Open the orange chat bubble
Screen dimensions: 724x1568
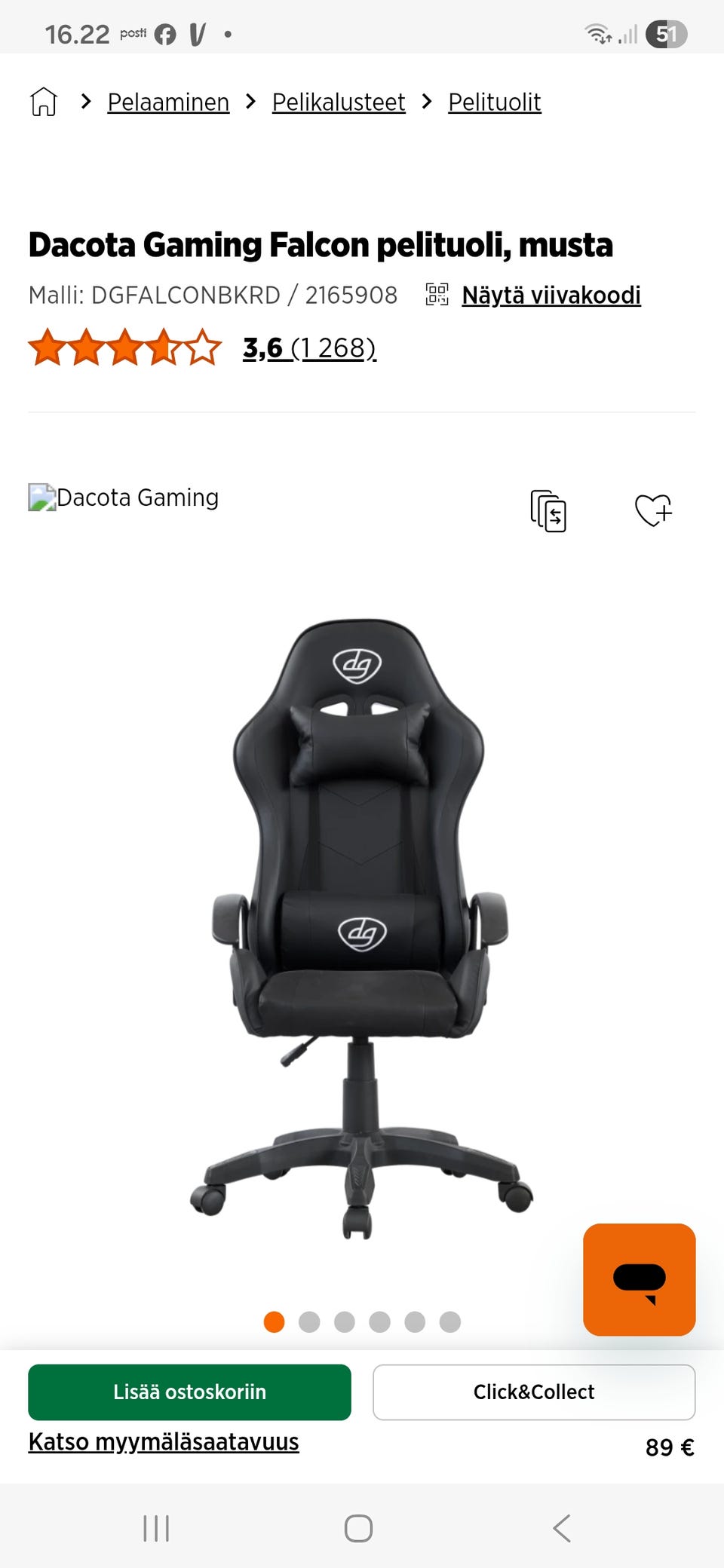tap(639, 1279)
